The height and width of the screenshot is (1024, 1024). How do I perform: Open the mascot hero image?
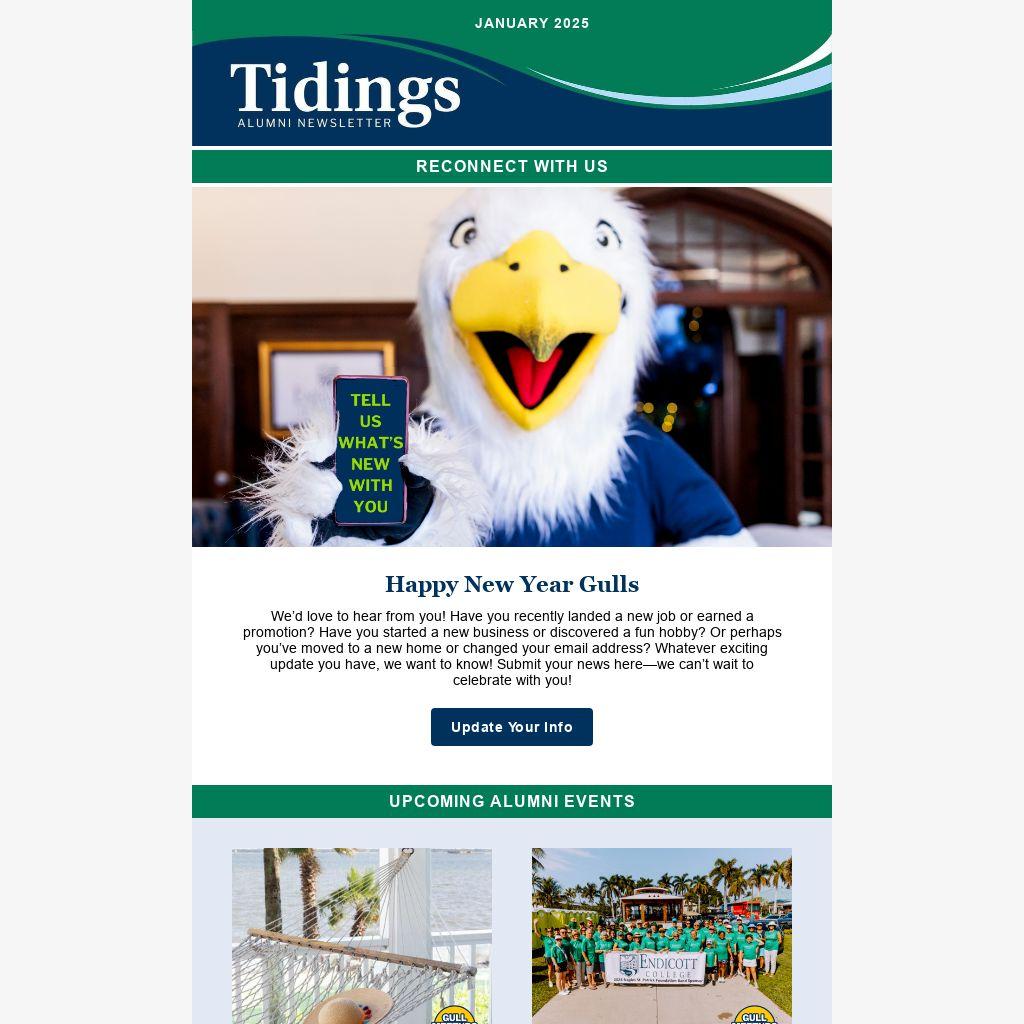(x=511, y=367)
